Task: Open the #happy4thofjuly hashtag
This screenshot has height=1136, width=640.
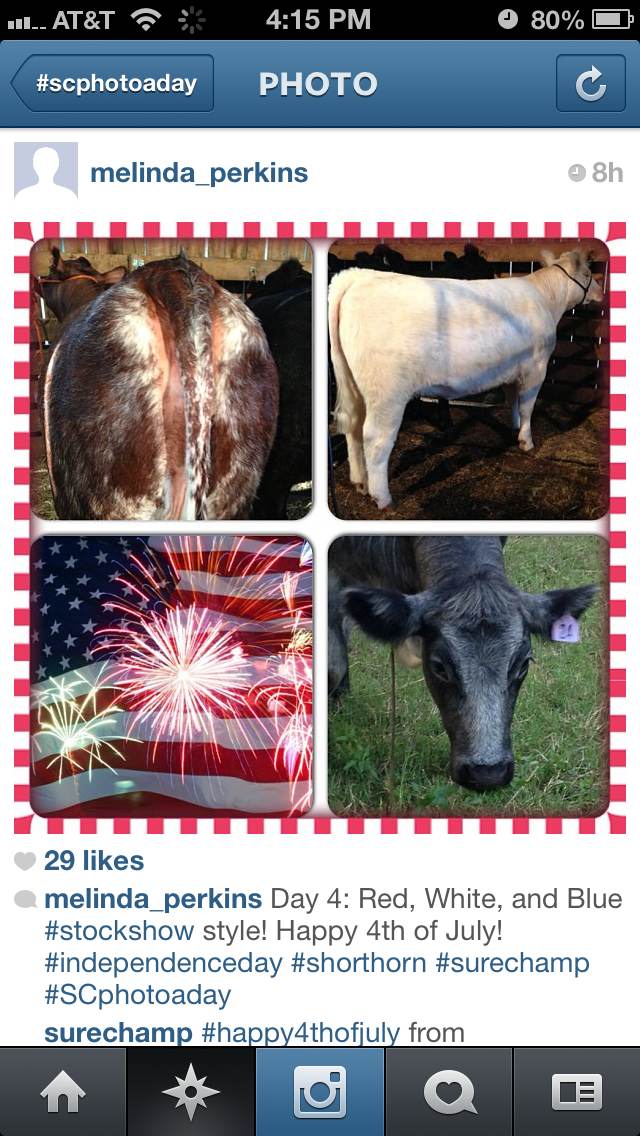Action: coord(301,1032)
